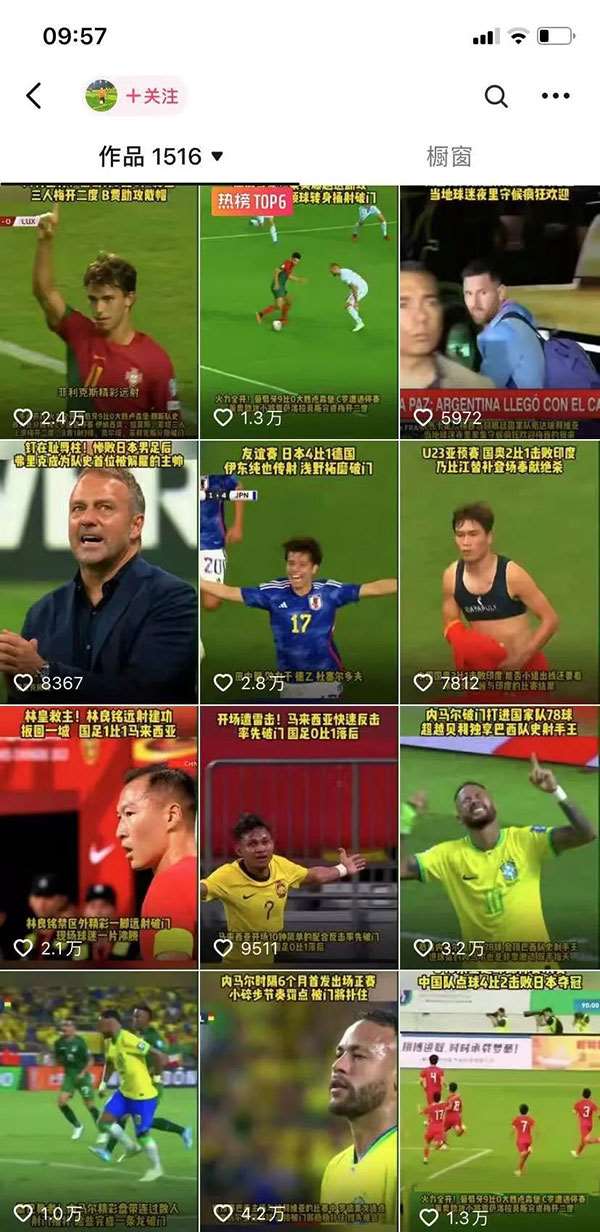Viewport: 600px width, 1232px height.
Task: Open the U23亚预赛 video with 7812 likes
Action: 500,572
